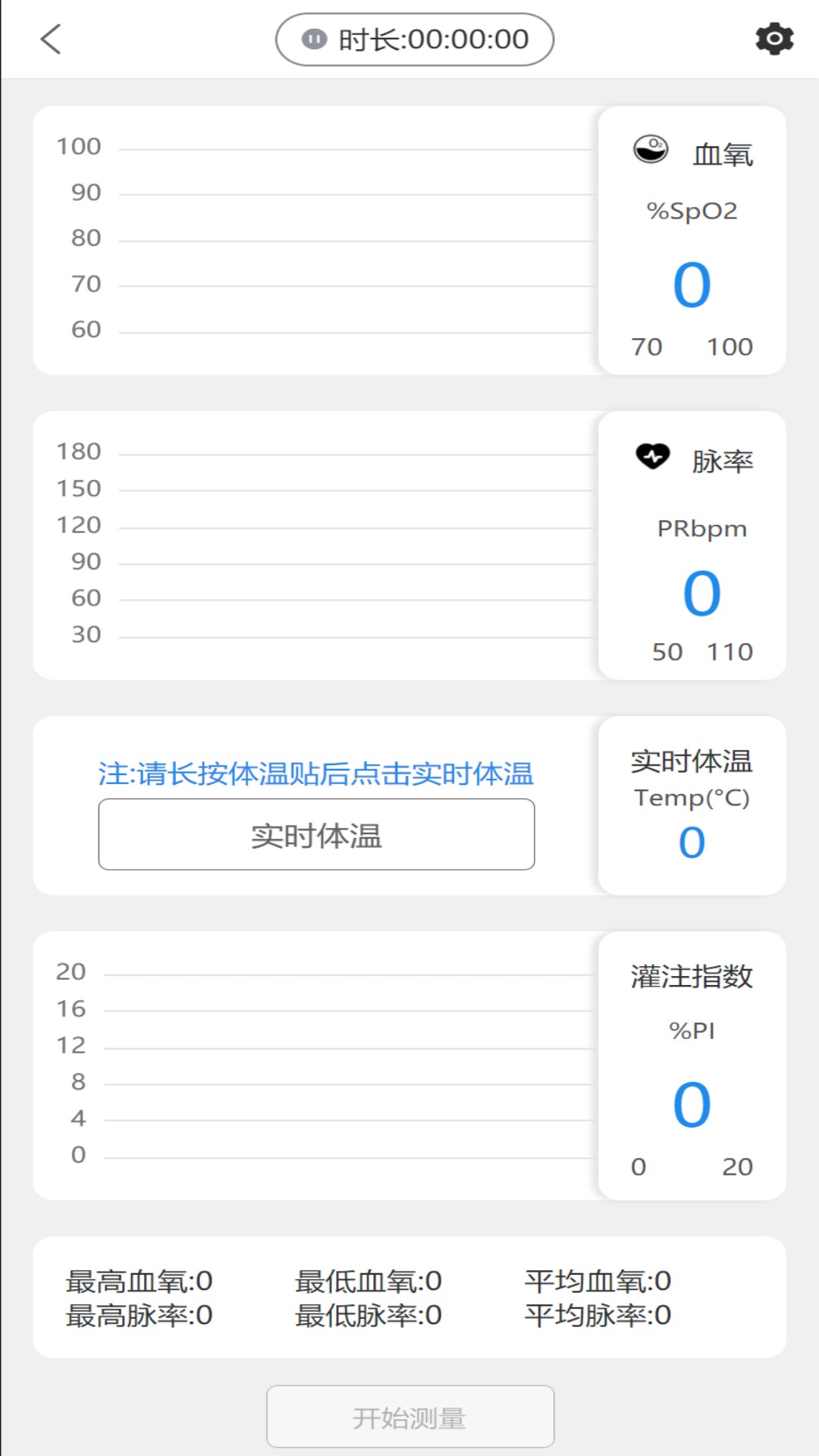819x1456 pixels.
Task: Click the pause icon in the duration pill
Action: click(315, 39)
